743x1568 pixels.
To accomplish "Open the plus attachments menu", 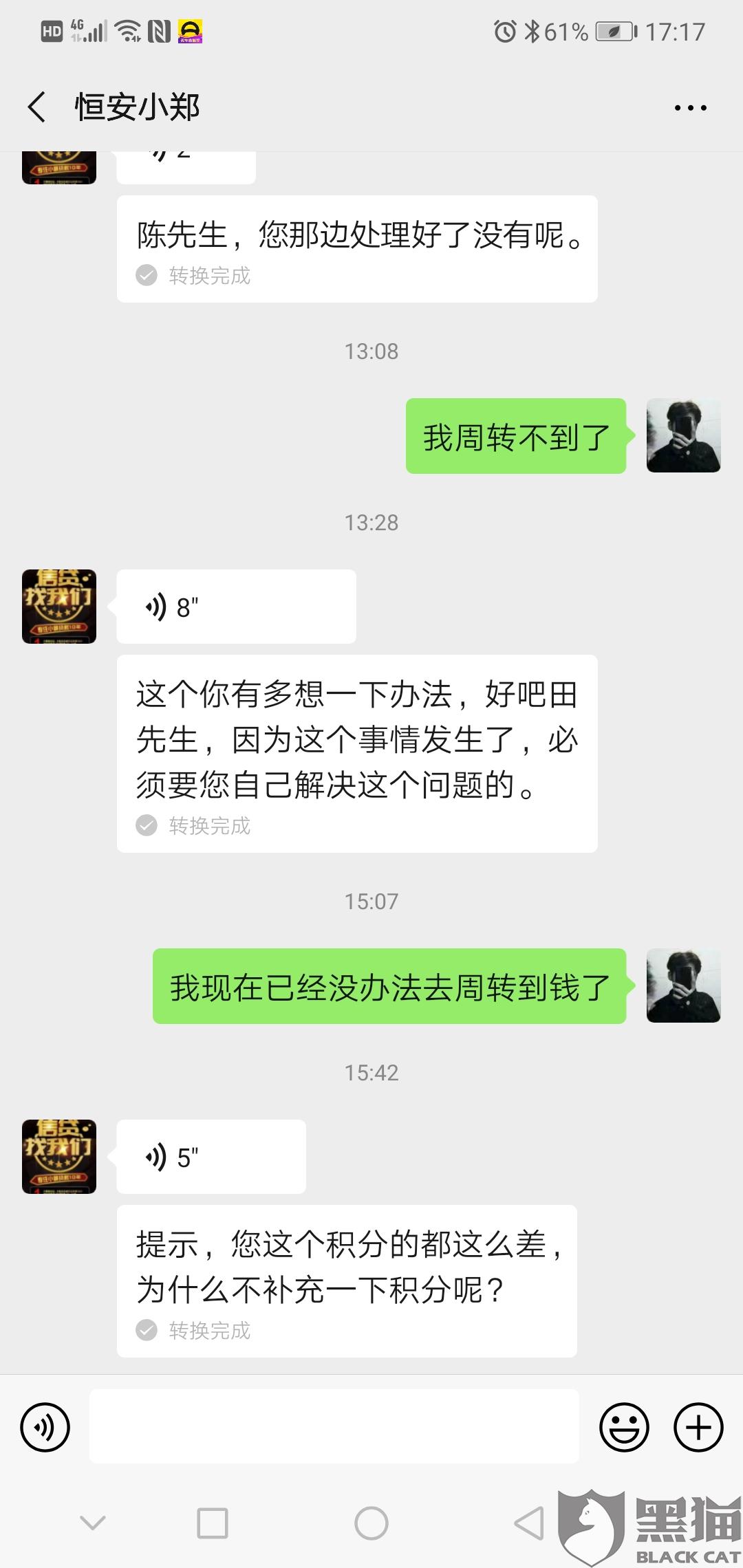I will pos(698,1427).
